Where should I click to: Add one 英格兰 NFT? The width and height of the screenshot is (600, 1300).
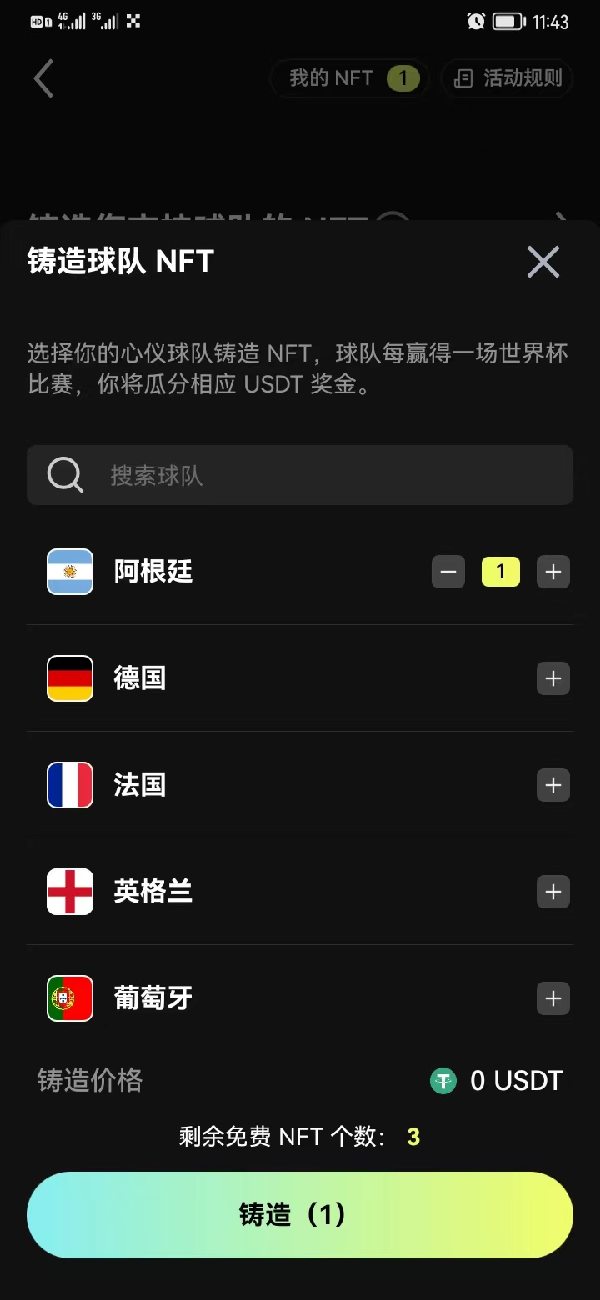(553, 892)
